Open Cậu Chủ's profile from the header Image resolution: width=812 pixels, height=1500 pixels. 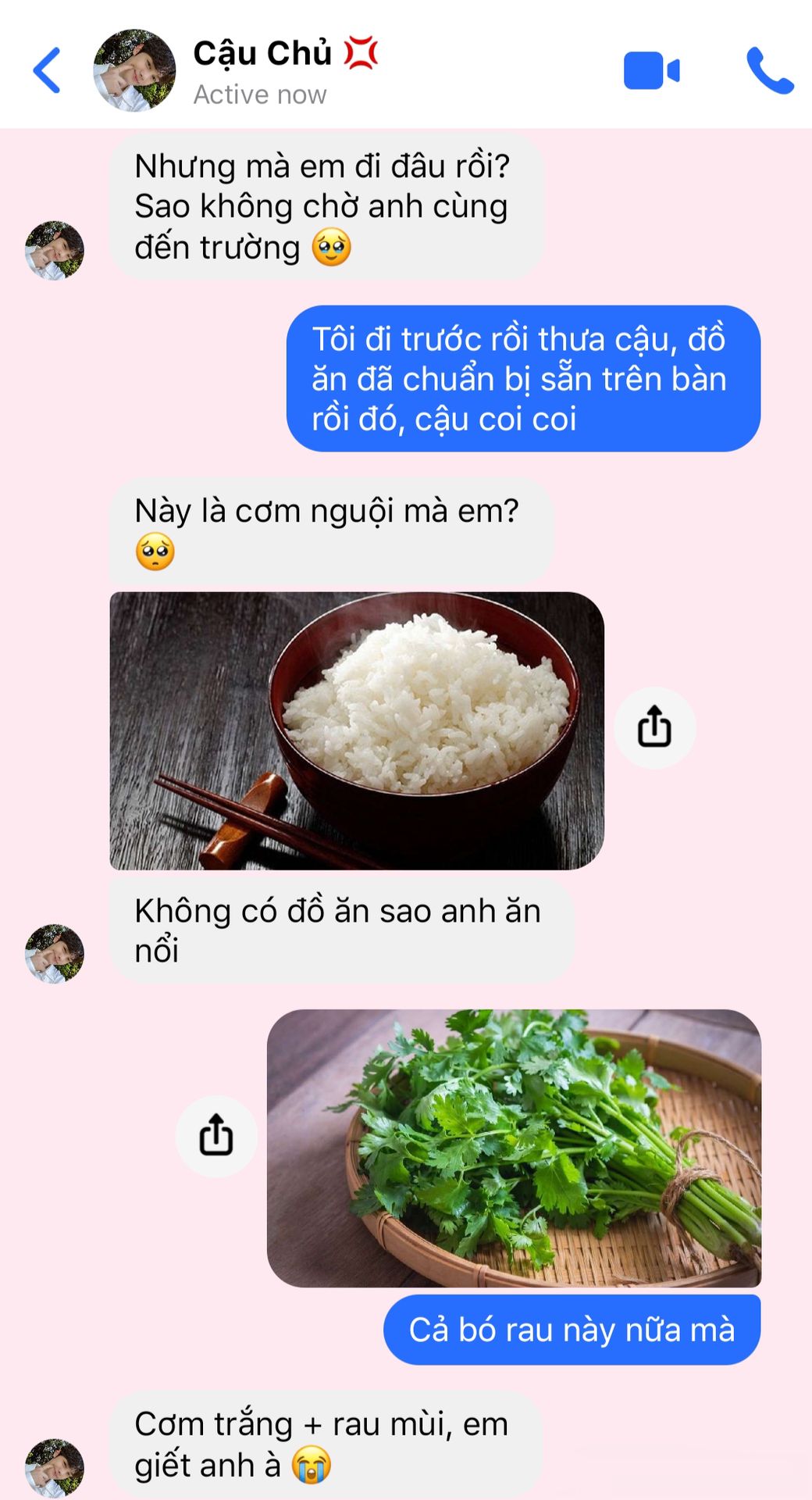[x=134, y=70]
